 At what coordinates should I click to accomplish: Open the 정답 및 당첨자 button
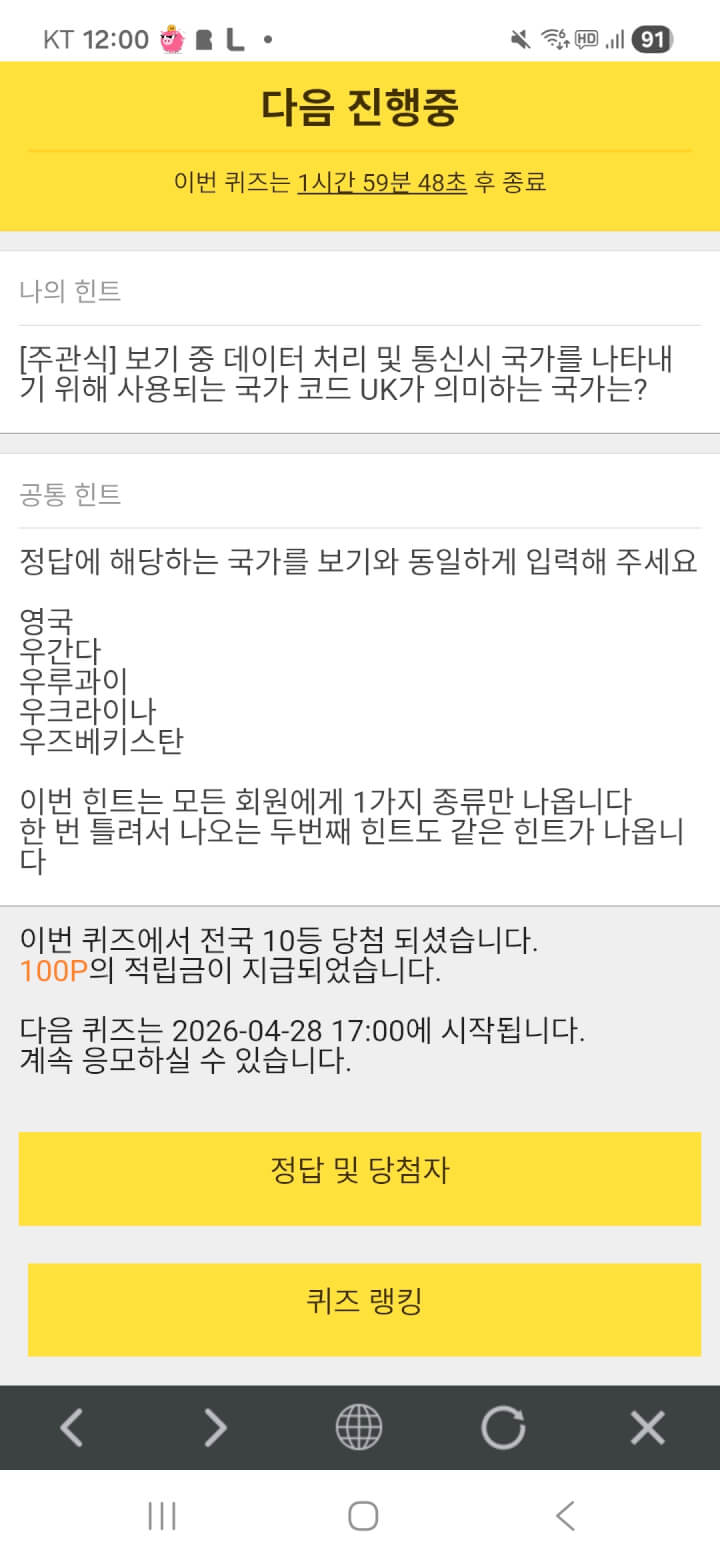pyautogui.click(x=360, y=1178)
